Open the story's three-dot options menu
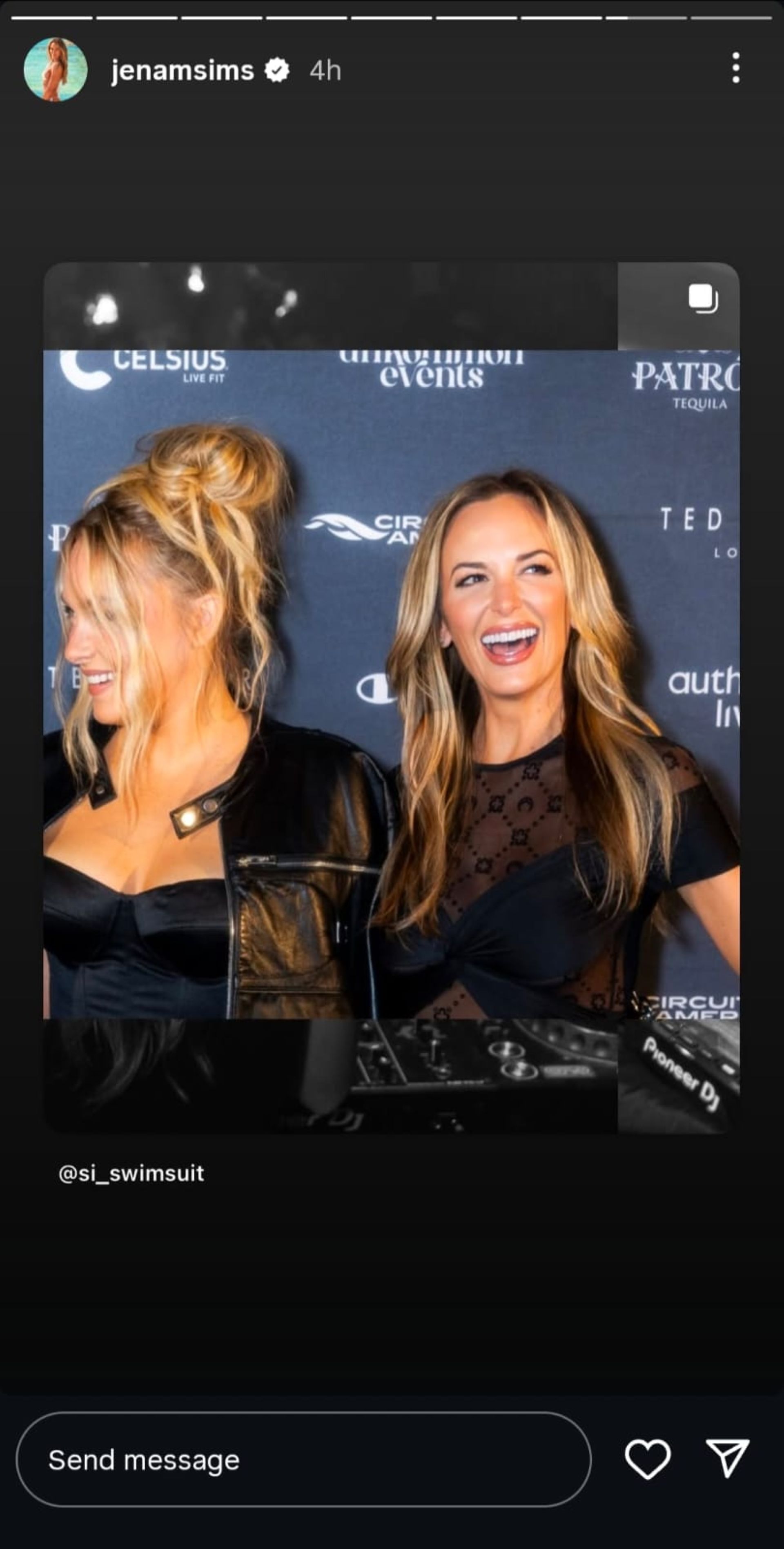784x1549 pixels. coord(735,68)
